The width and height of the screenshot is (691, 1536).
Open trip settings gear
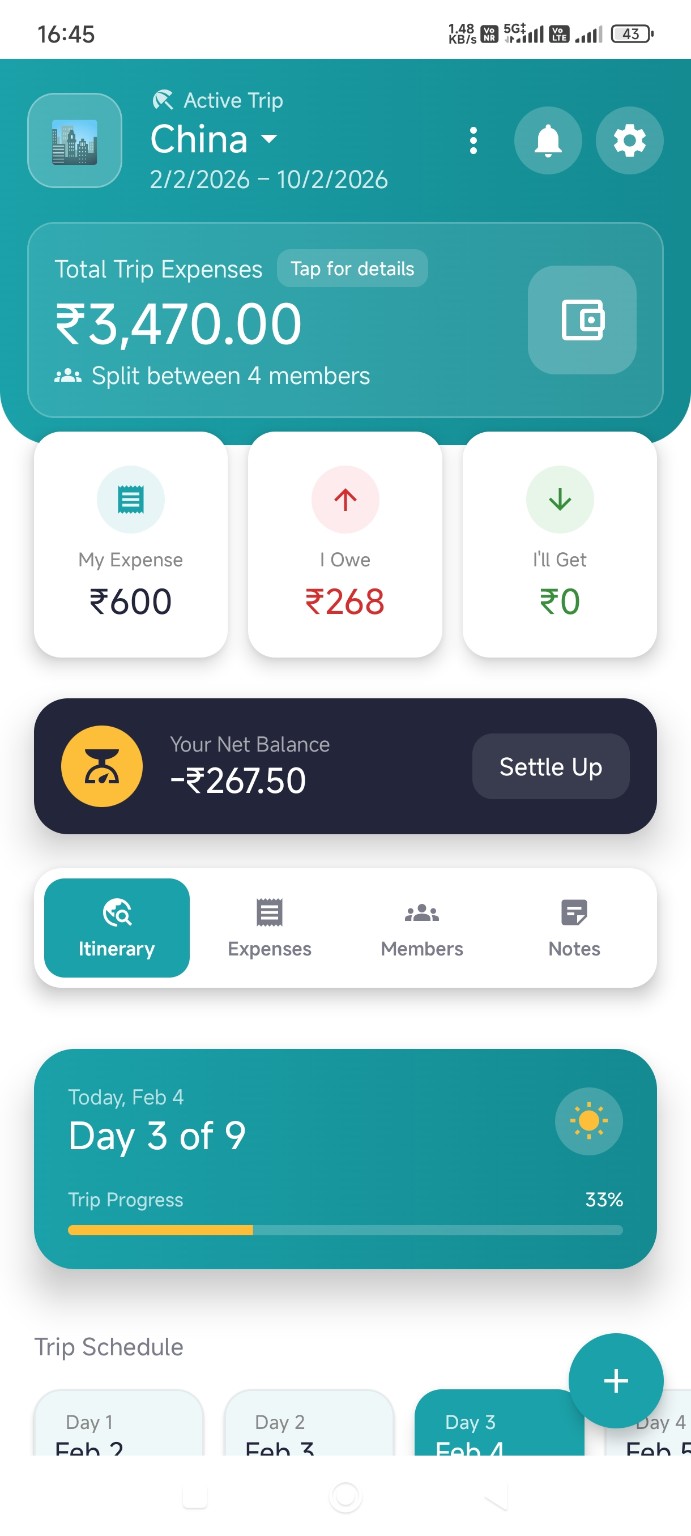tap(629, 141)
